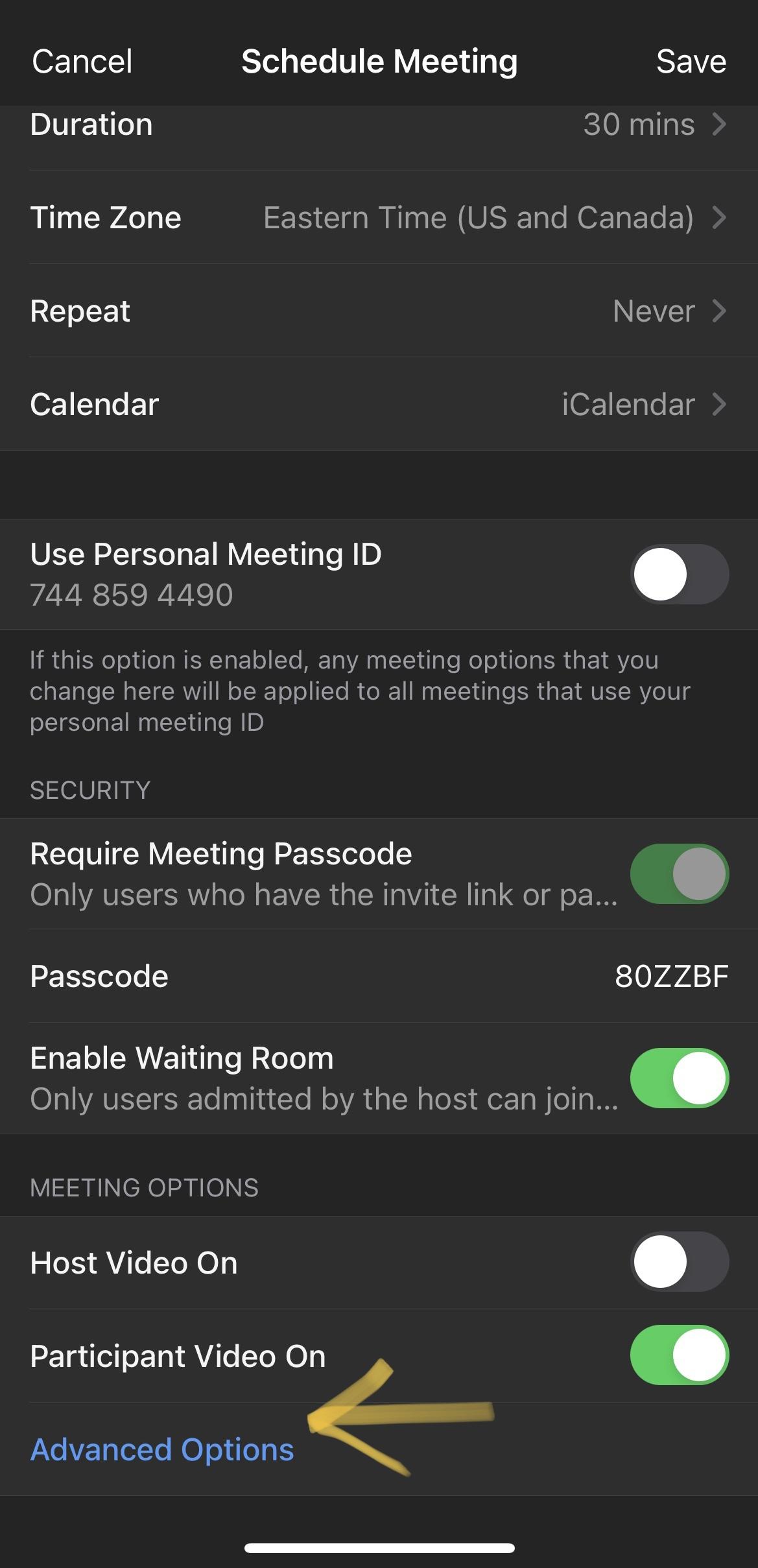Disable the Enable Waiting Room switch
Viewport: 758px width, 1568px height.
coord(679,1078)
